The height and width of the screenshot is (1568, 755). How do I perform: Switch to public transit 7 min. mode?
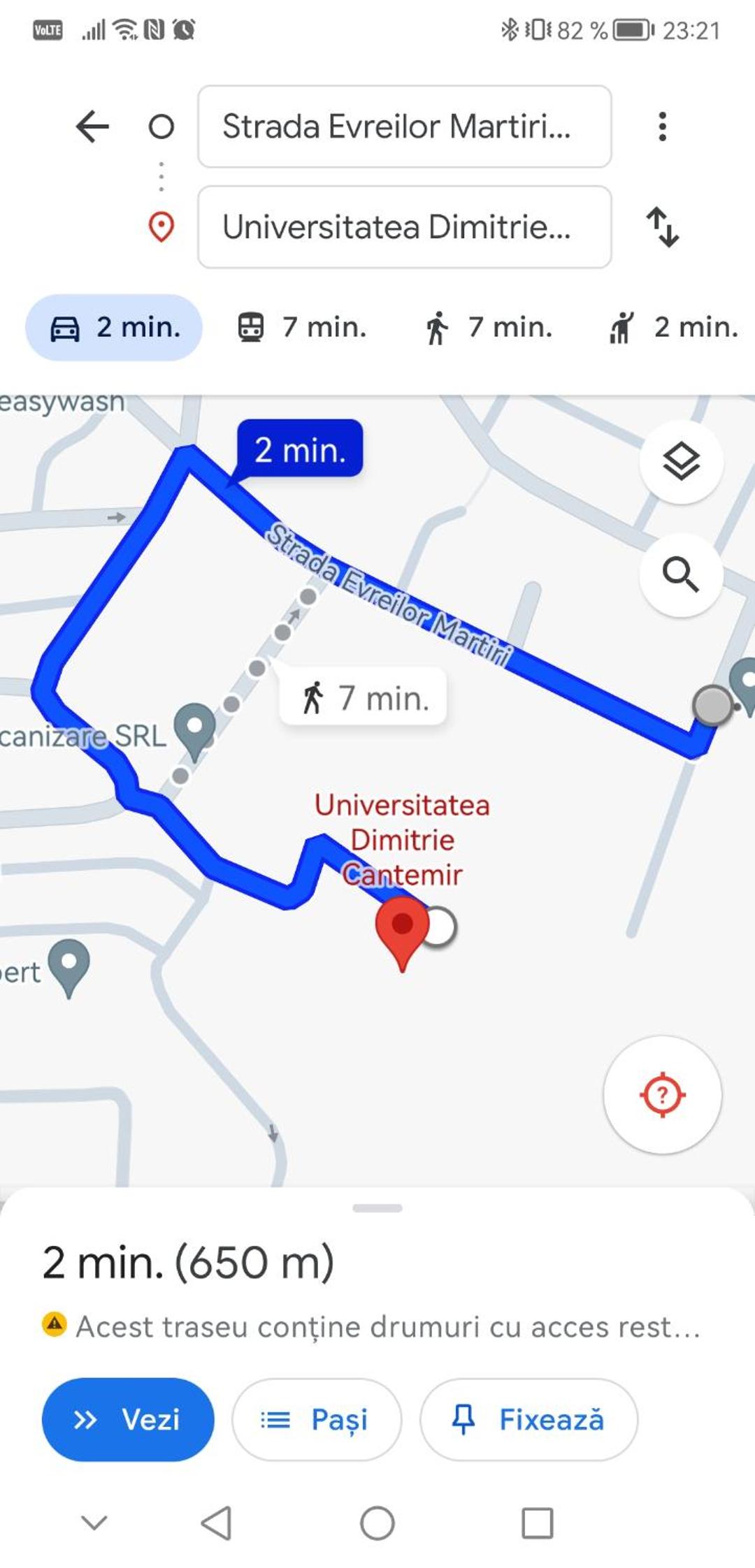[x=301, y=327]
